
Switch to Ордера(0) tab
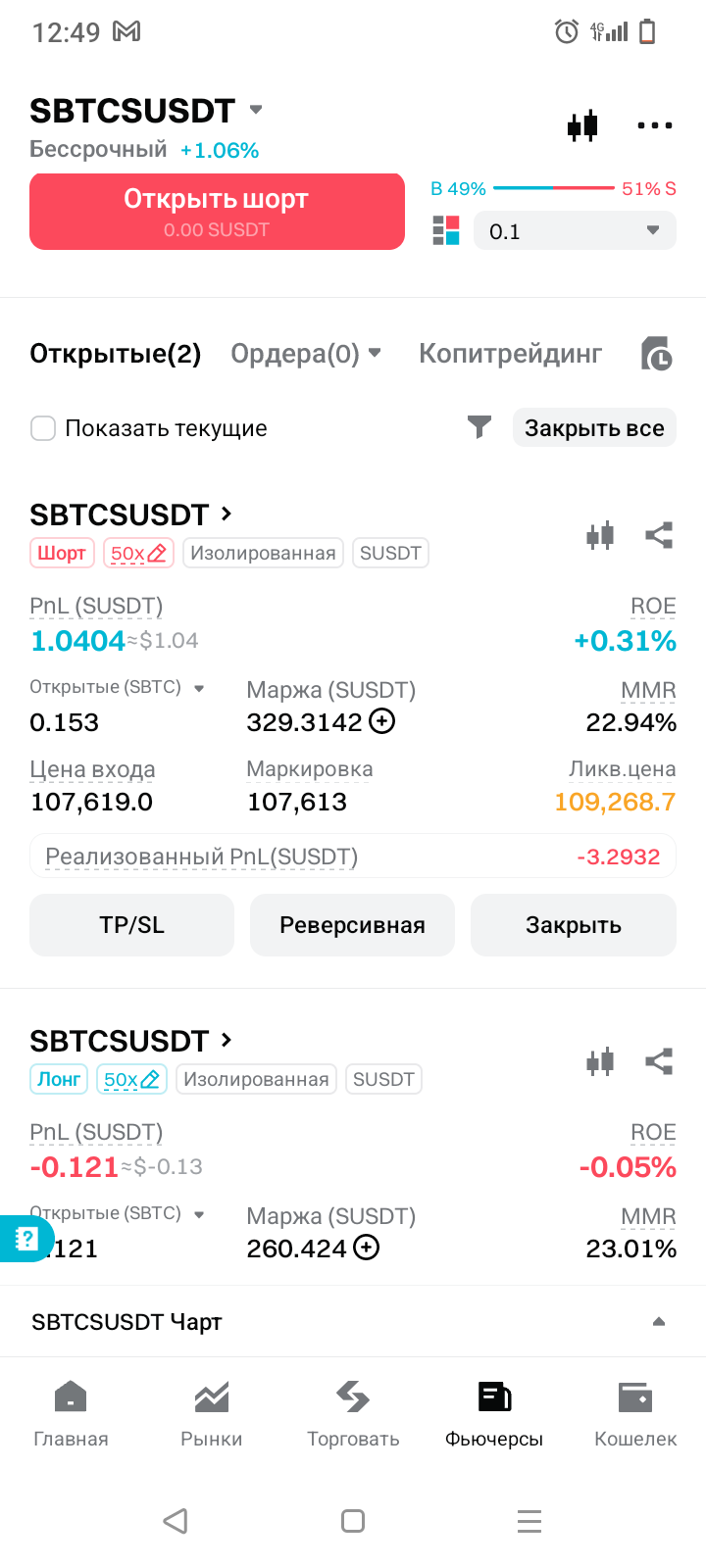(x=306, y=354)
